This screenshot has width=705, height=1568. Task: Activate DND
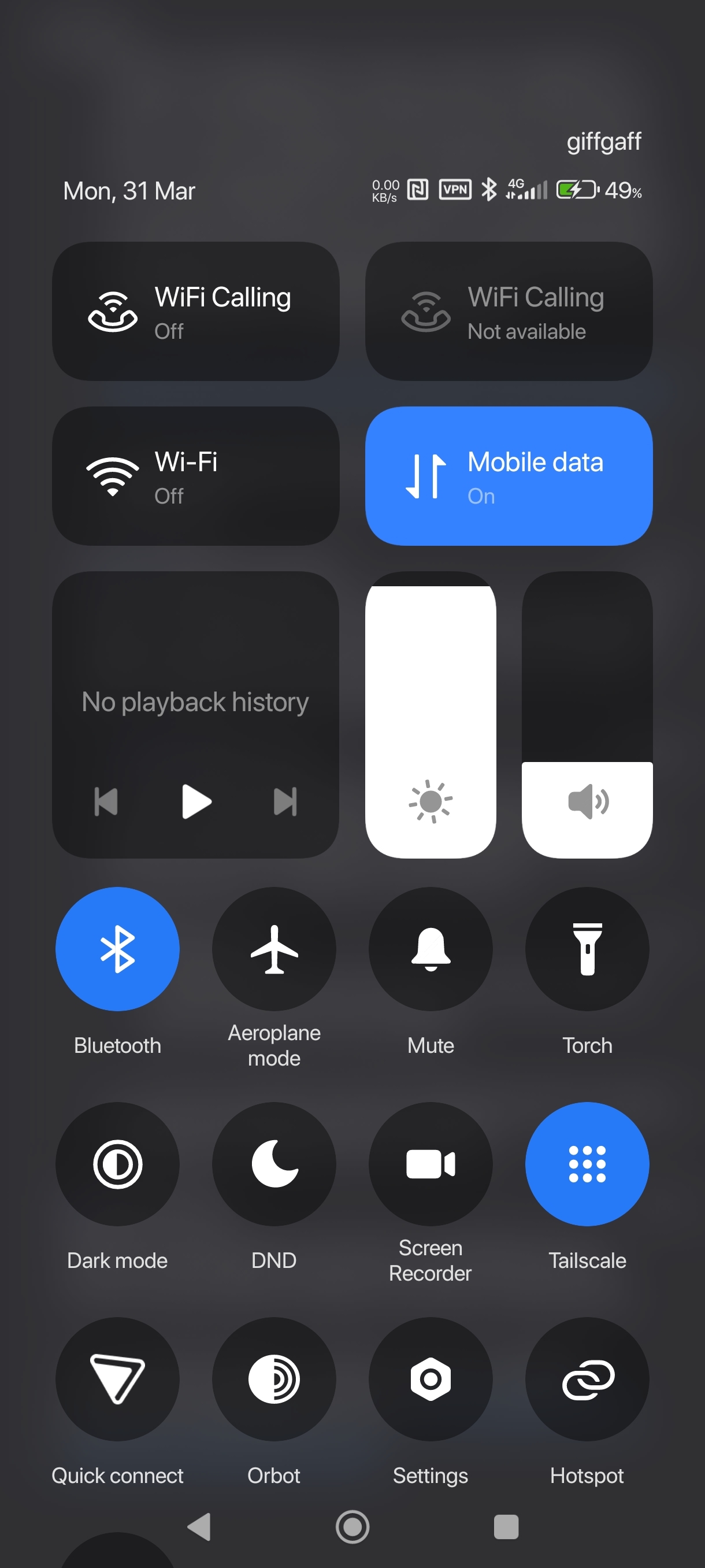[x=274, y=1164]
